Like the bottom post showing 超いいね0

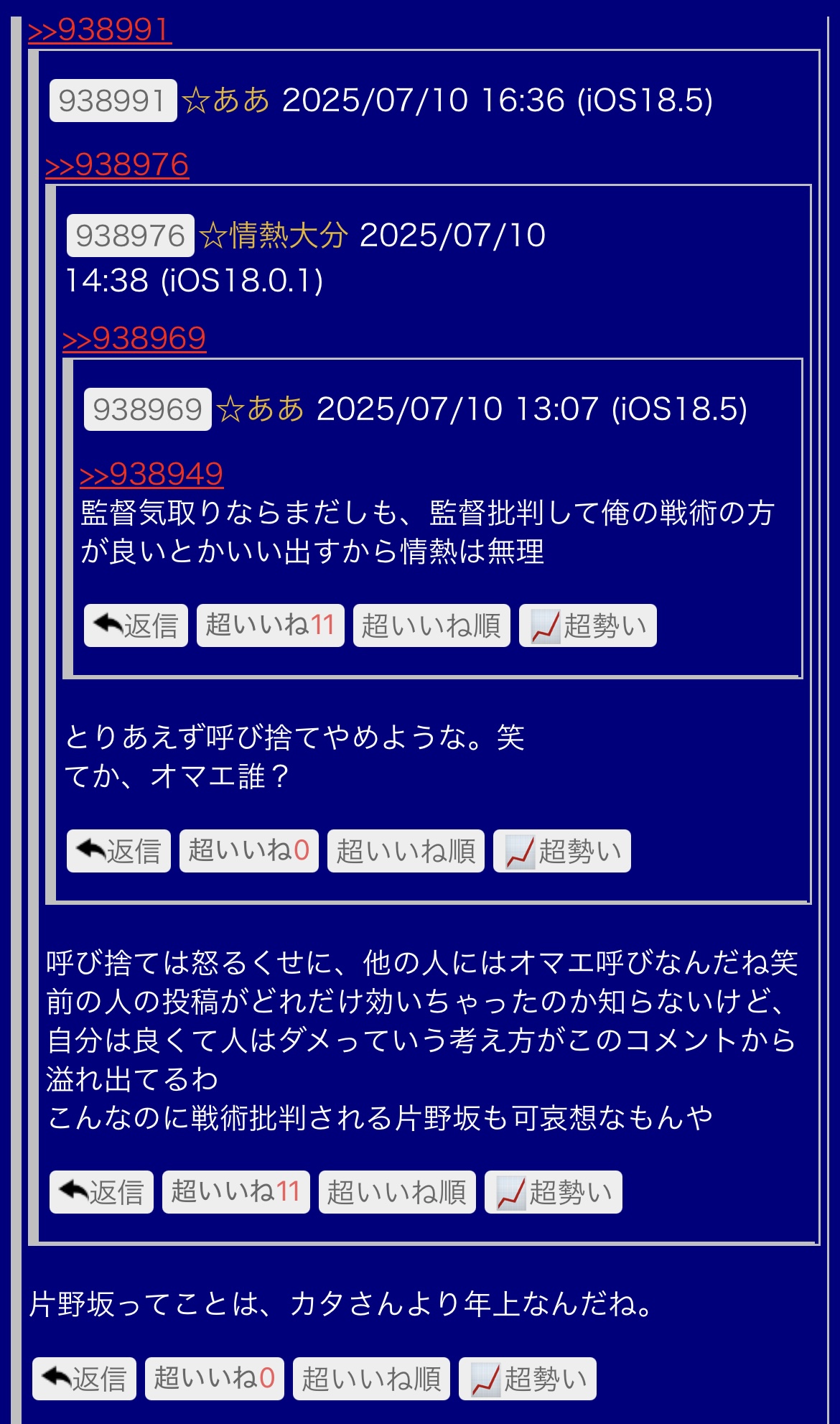pos(215,1379)
